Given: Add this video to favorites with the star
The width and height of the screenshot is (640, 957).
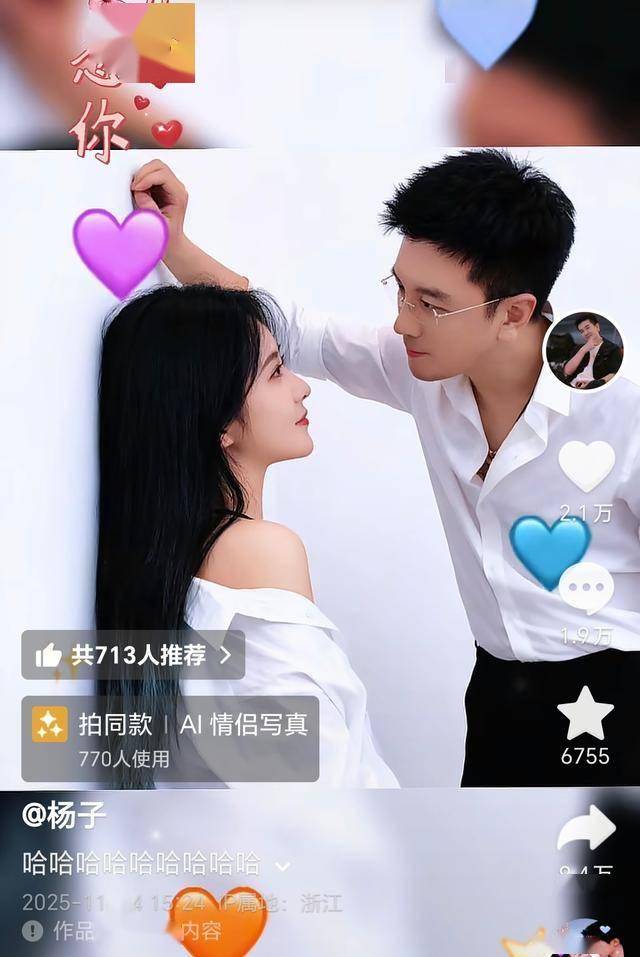Looking at the screenshot, I should tap(585, 714).
